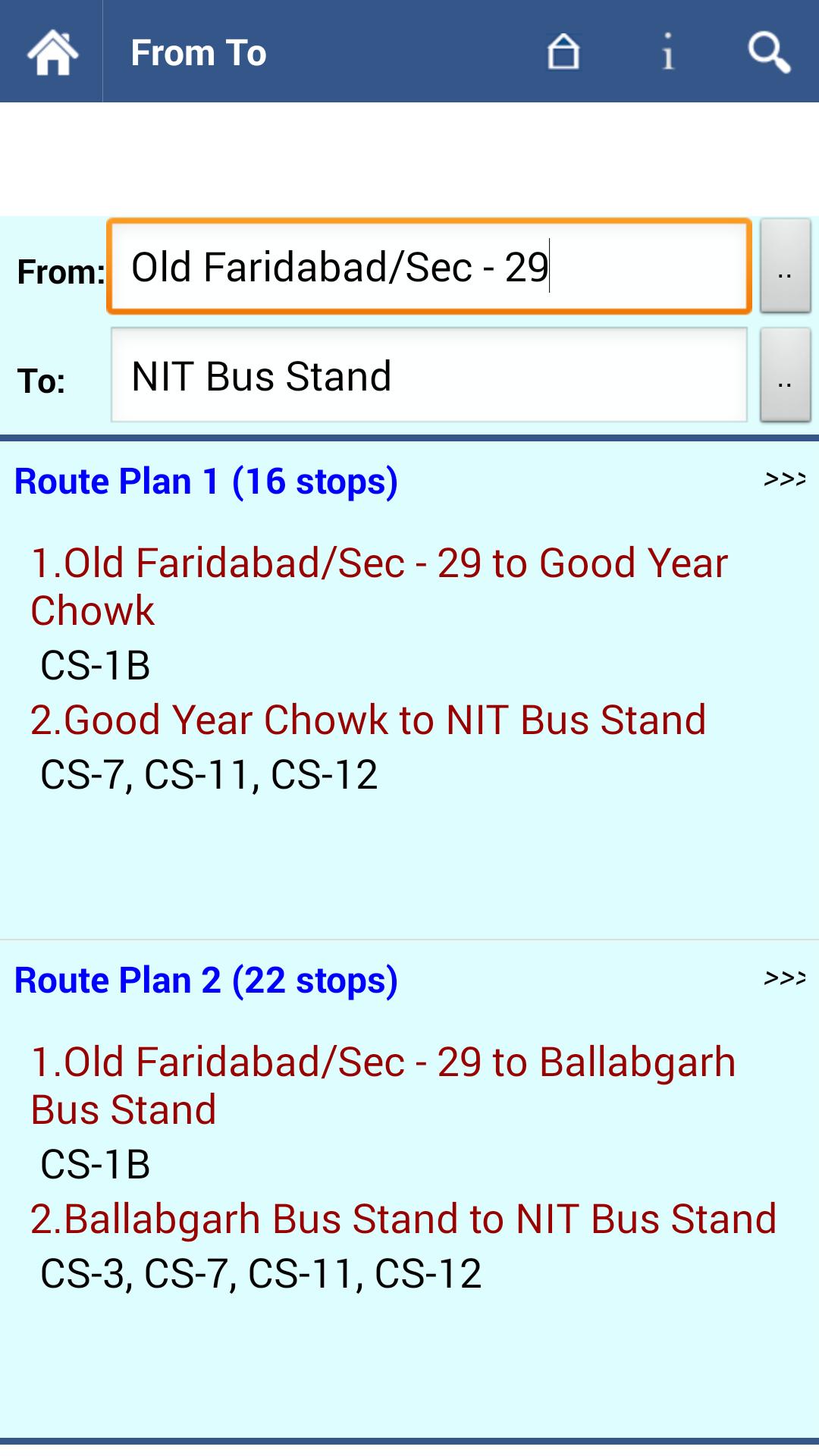
Task: Tap the Info icon for app information
Action: click(666, 52)
